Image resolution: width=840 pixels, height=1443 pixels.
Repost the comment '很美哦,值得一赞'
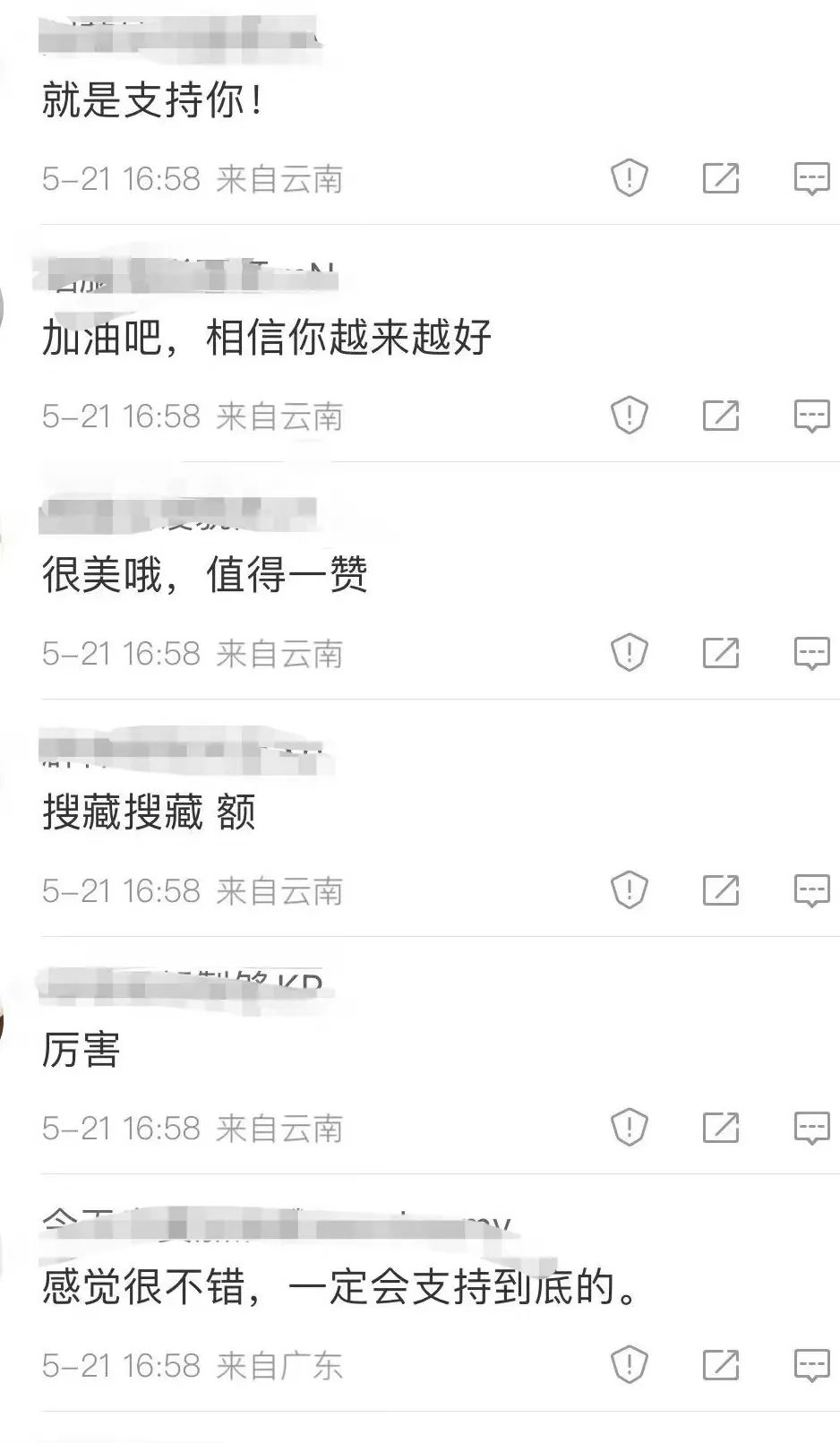click(721, 652)
